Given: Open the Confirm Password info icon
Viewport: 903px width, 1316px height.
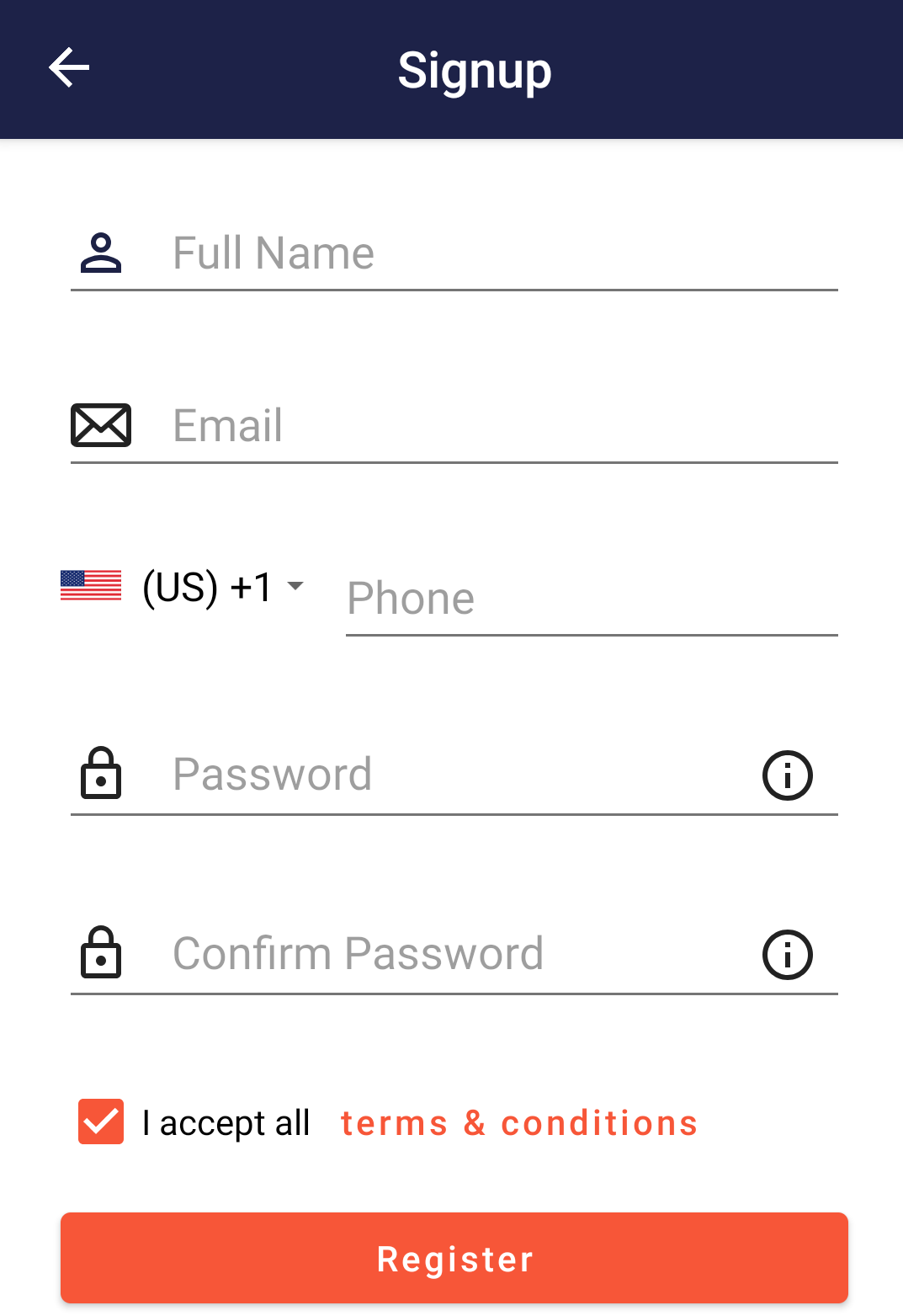Looking at the screenshot, I should click(x=786, y=954).
